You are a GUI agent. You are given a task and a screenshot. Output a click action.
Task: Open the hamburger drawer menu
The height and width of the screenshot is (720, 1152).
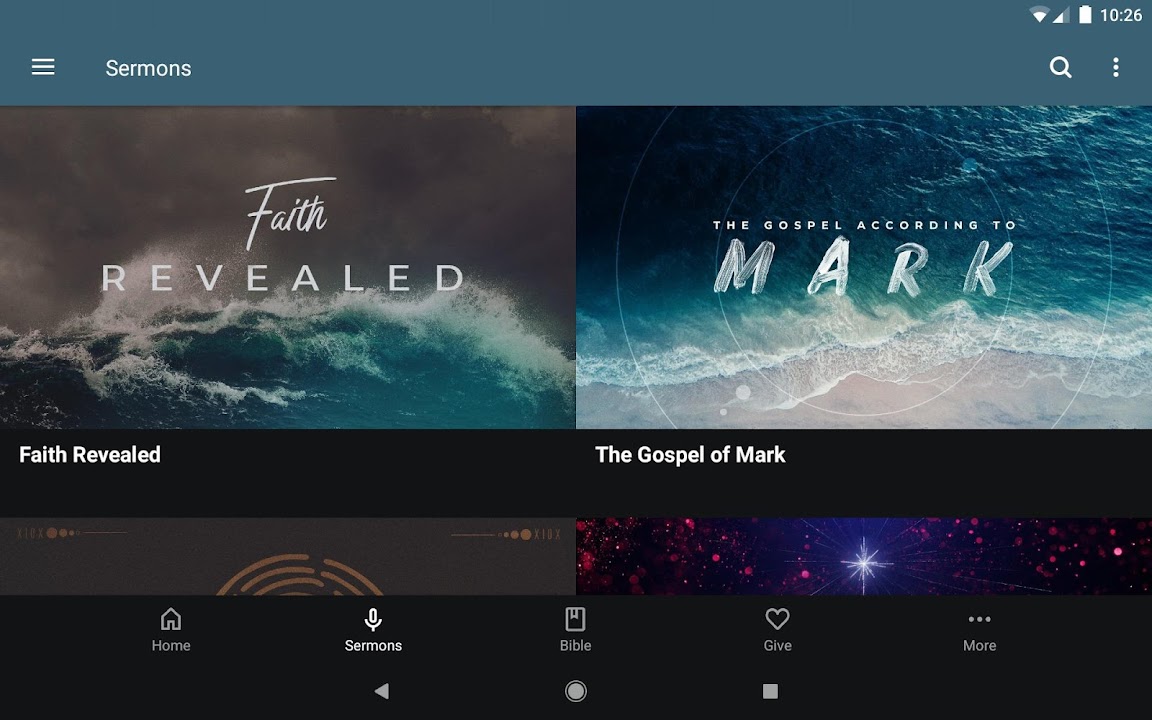[43, 67]
